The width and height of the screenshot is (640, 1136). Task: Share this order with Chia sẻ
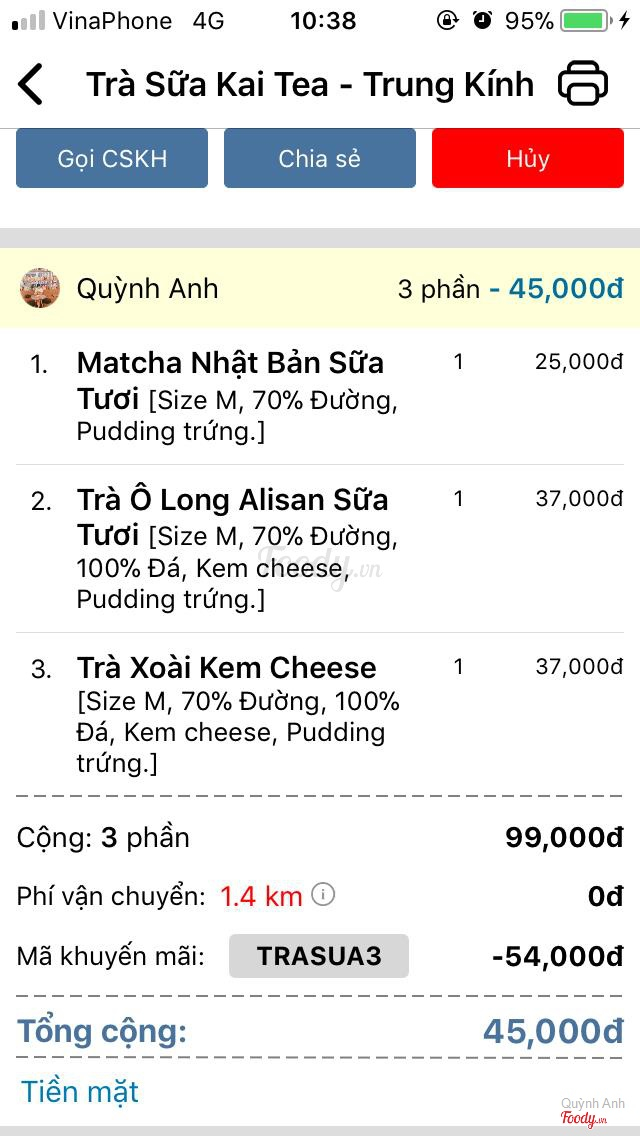(319, 158)
